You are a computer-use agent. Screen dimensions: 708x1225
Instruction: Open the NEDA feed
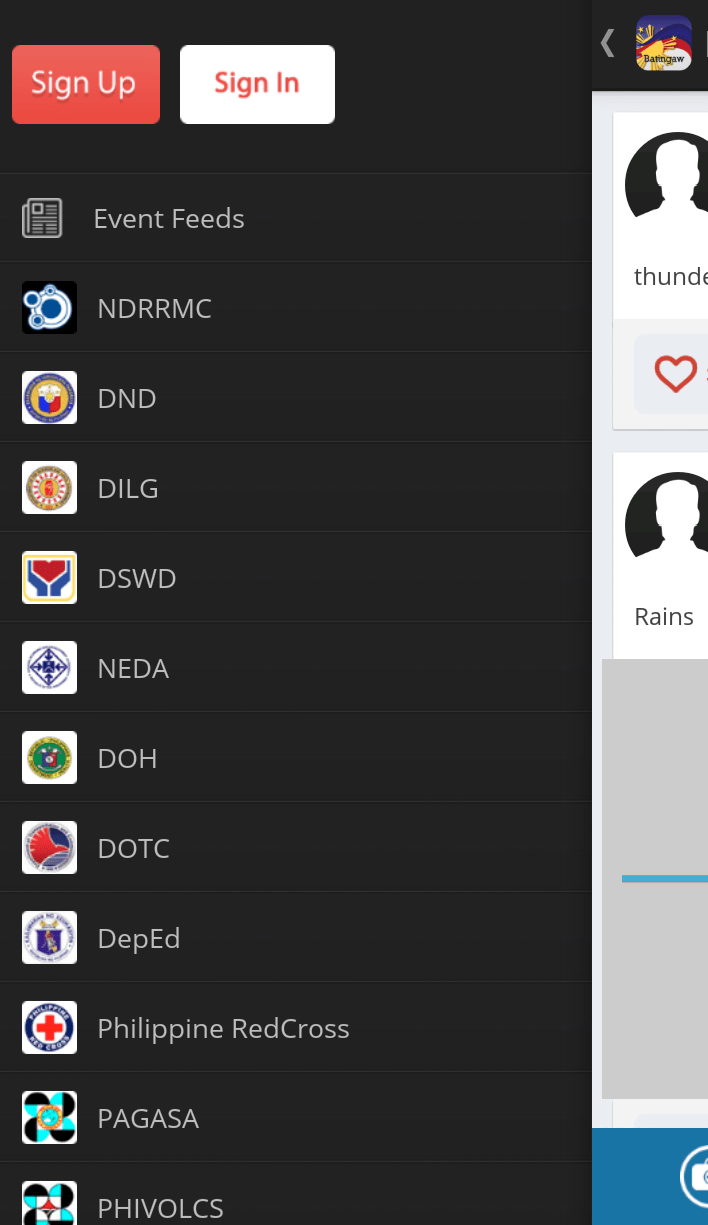pyautogui.click(x=133, y=668)
